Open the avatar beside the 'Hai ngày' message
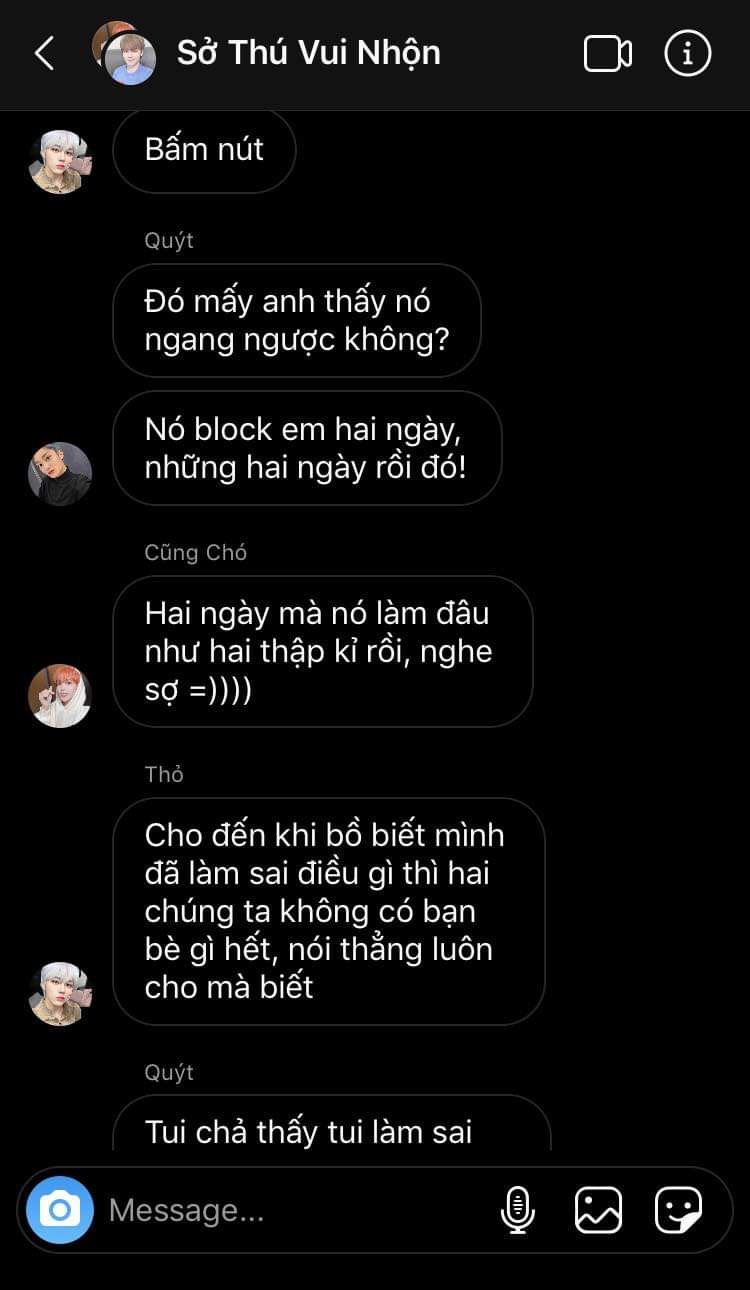 [60, 695]
